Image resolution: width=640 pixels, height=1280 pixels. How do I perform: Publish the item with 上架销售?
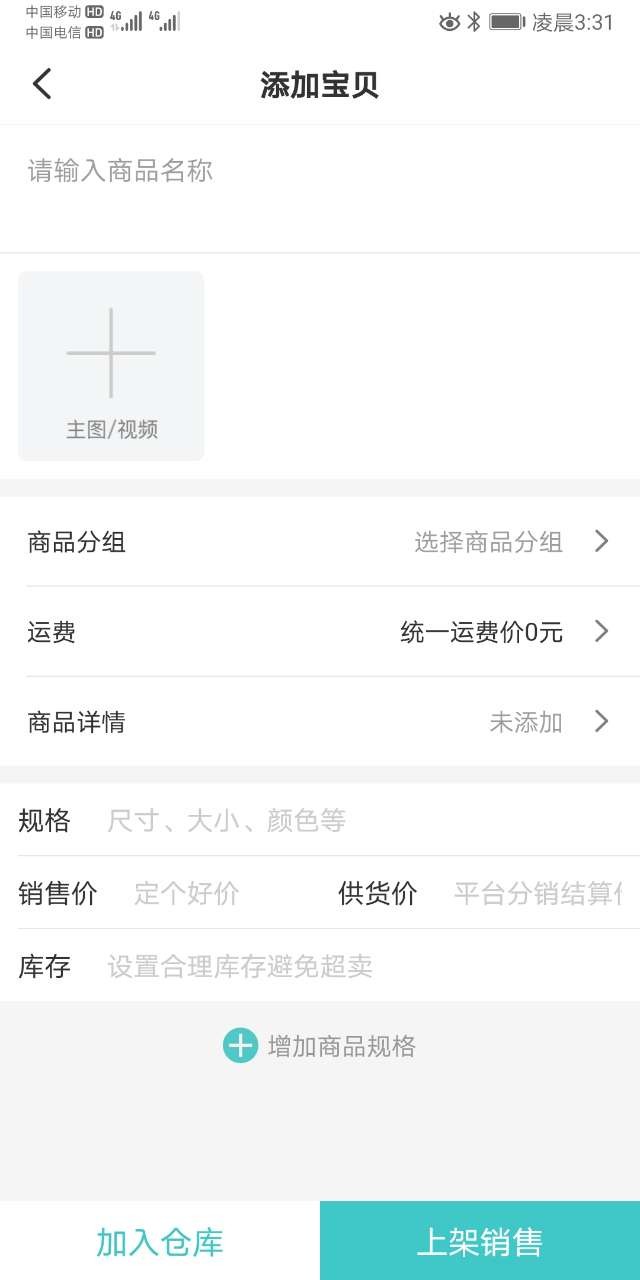coord(480,1241)
